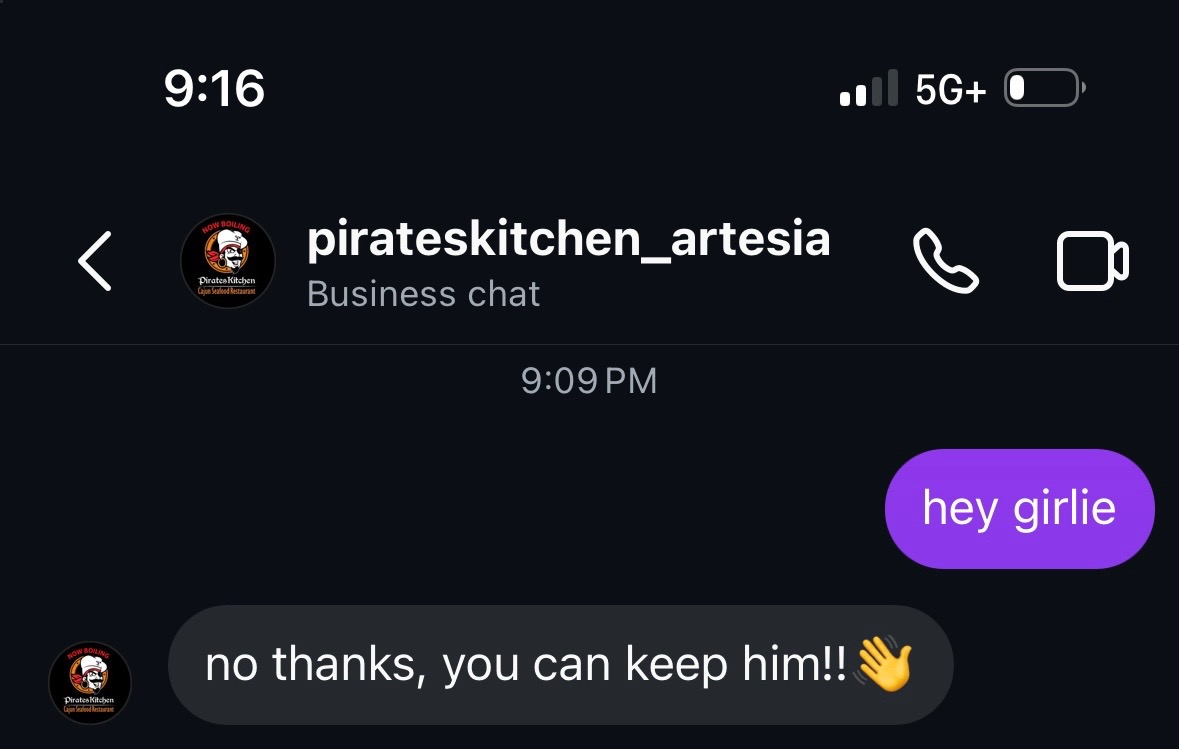Go back to the message list
Viewport: 1179px width, 749px height.
click(x=95, y=262)
